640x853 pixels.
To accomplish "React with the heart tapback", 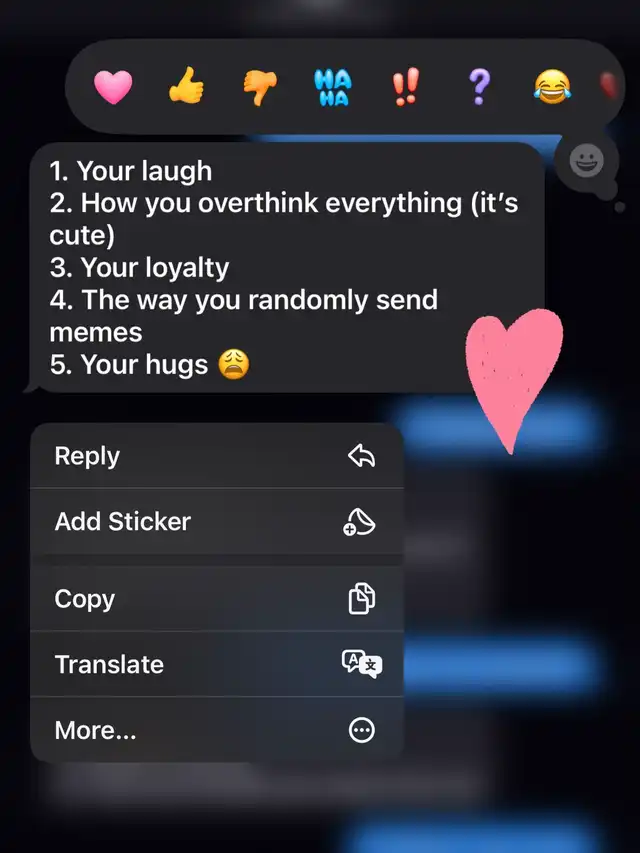I will (x=113, y=88).
